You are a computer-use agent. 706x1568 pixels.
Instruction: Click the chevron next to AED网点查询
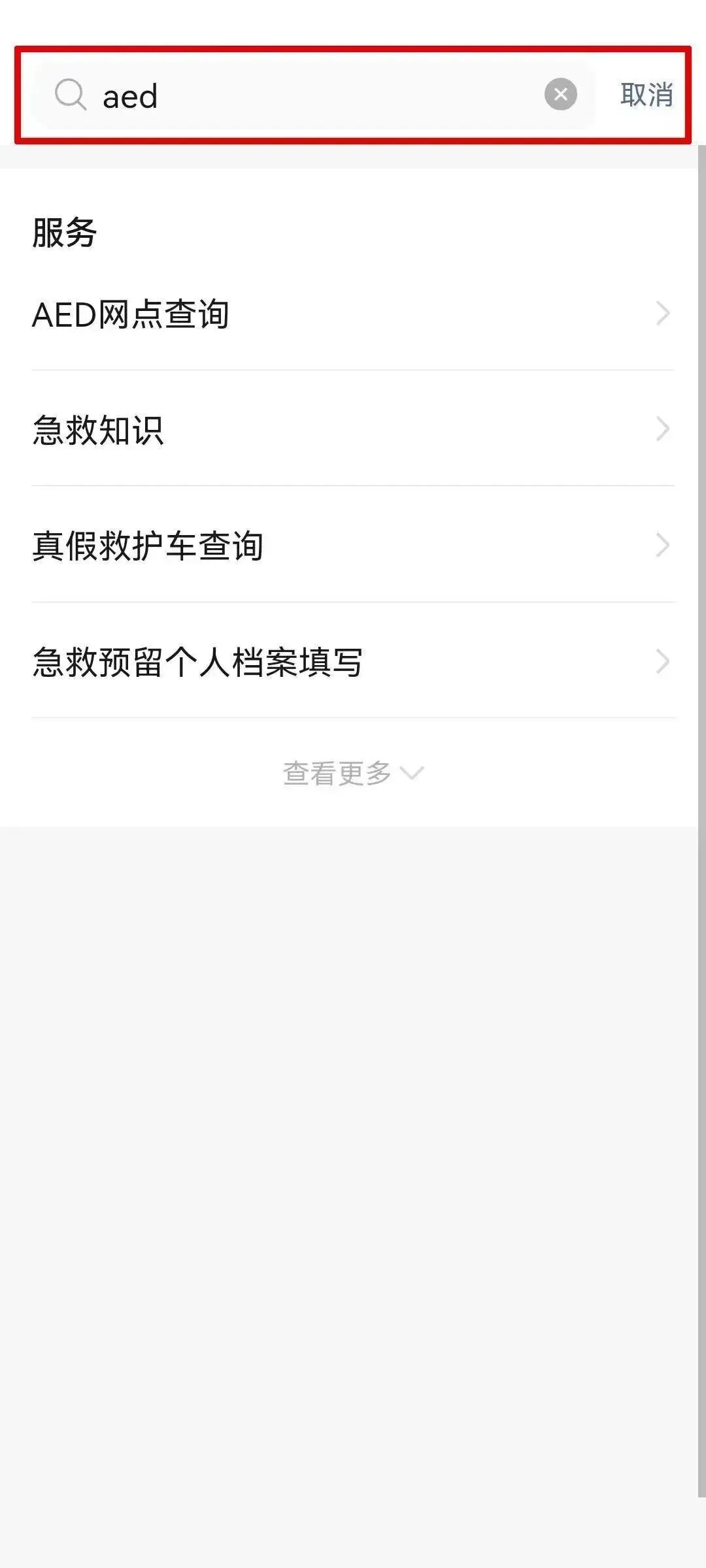[x=664, y=314]
